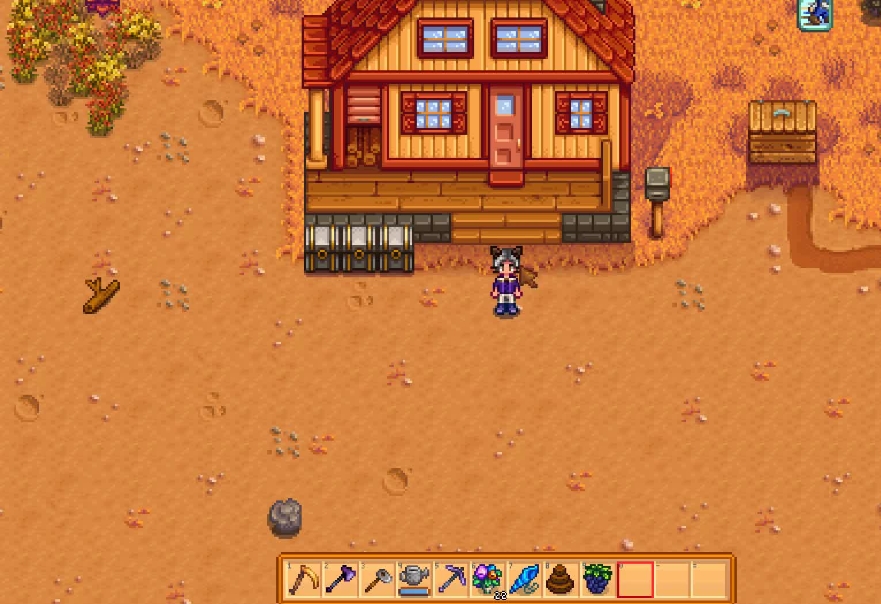
Task: Open the wooden shipping bin
Action: [x=782, y=132]
